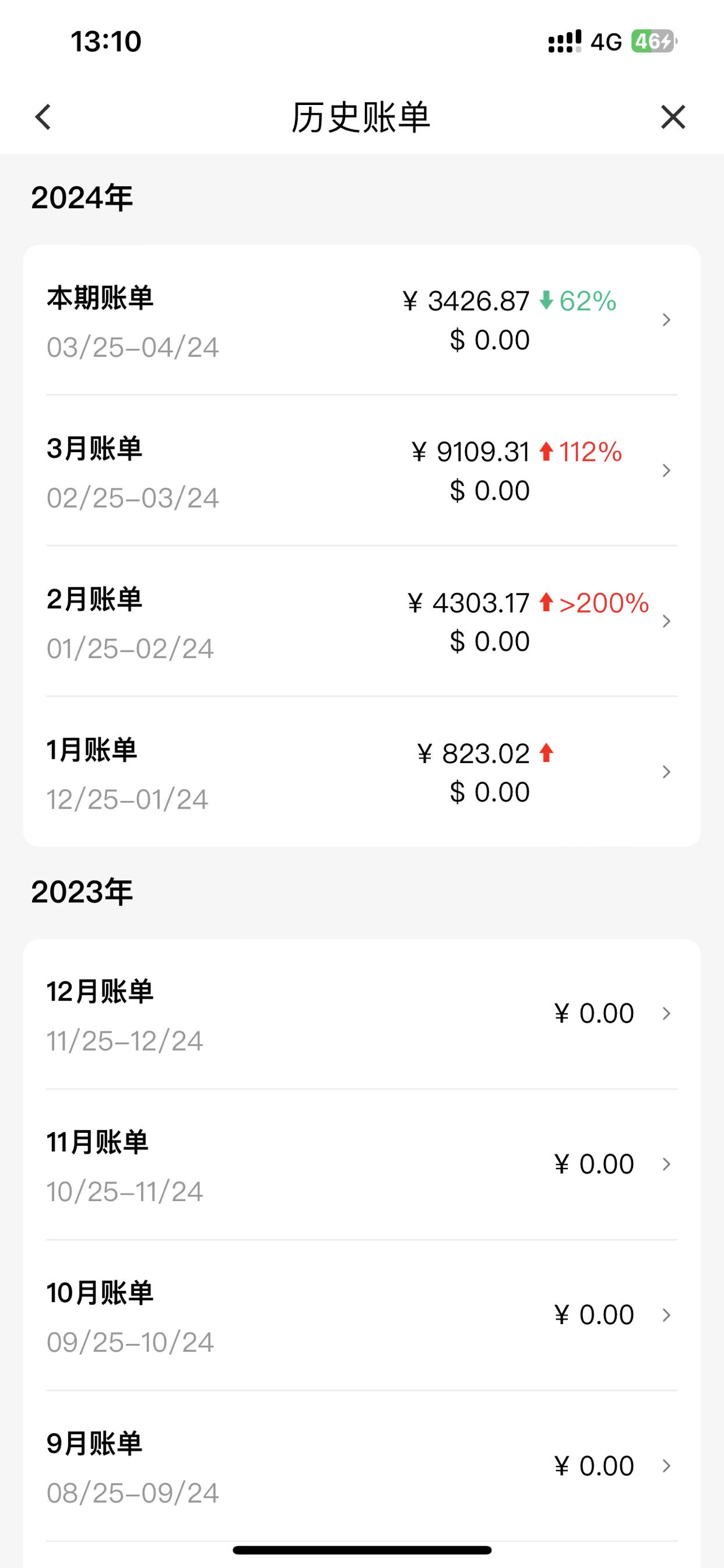The height and width of the screenshot is (1568, 724).
Task: Select the 12月账单 row
Action: (362, 1014)
